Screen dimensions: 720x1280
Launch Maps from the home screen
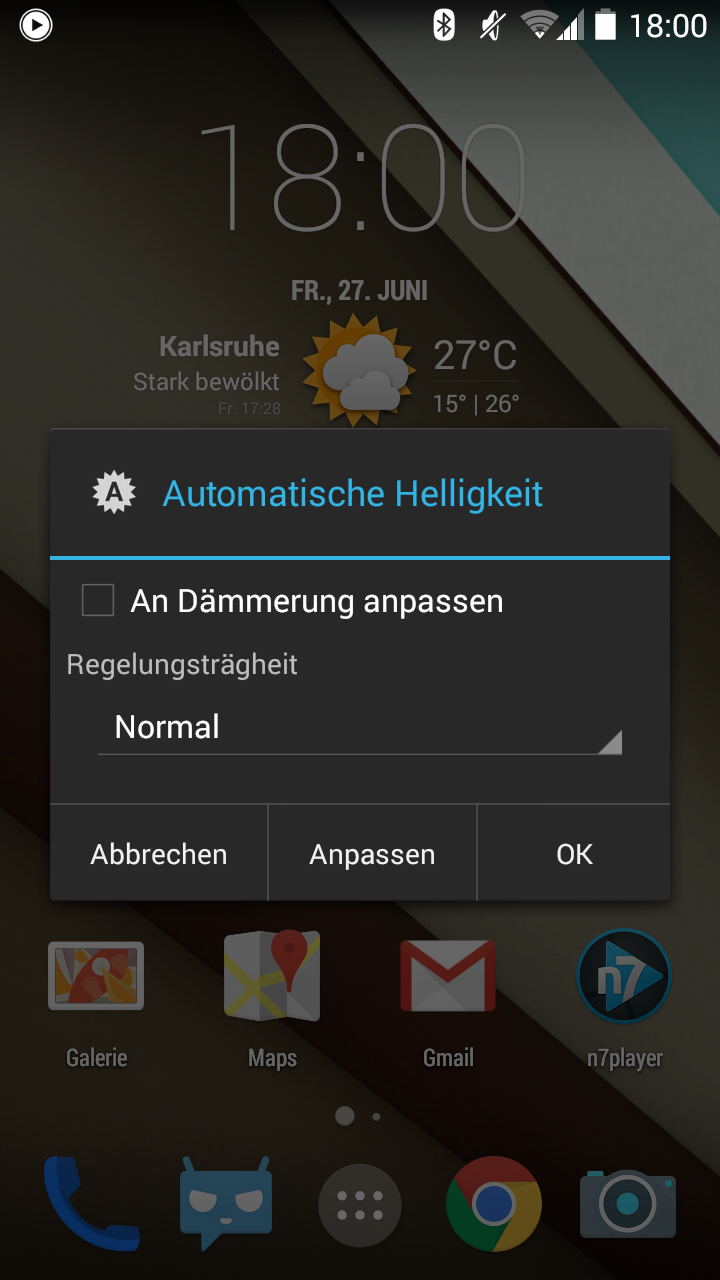(x=272, y=1000)
